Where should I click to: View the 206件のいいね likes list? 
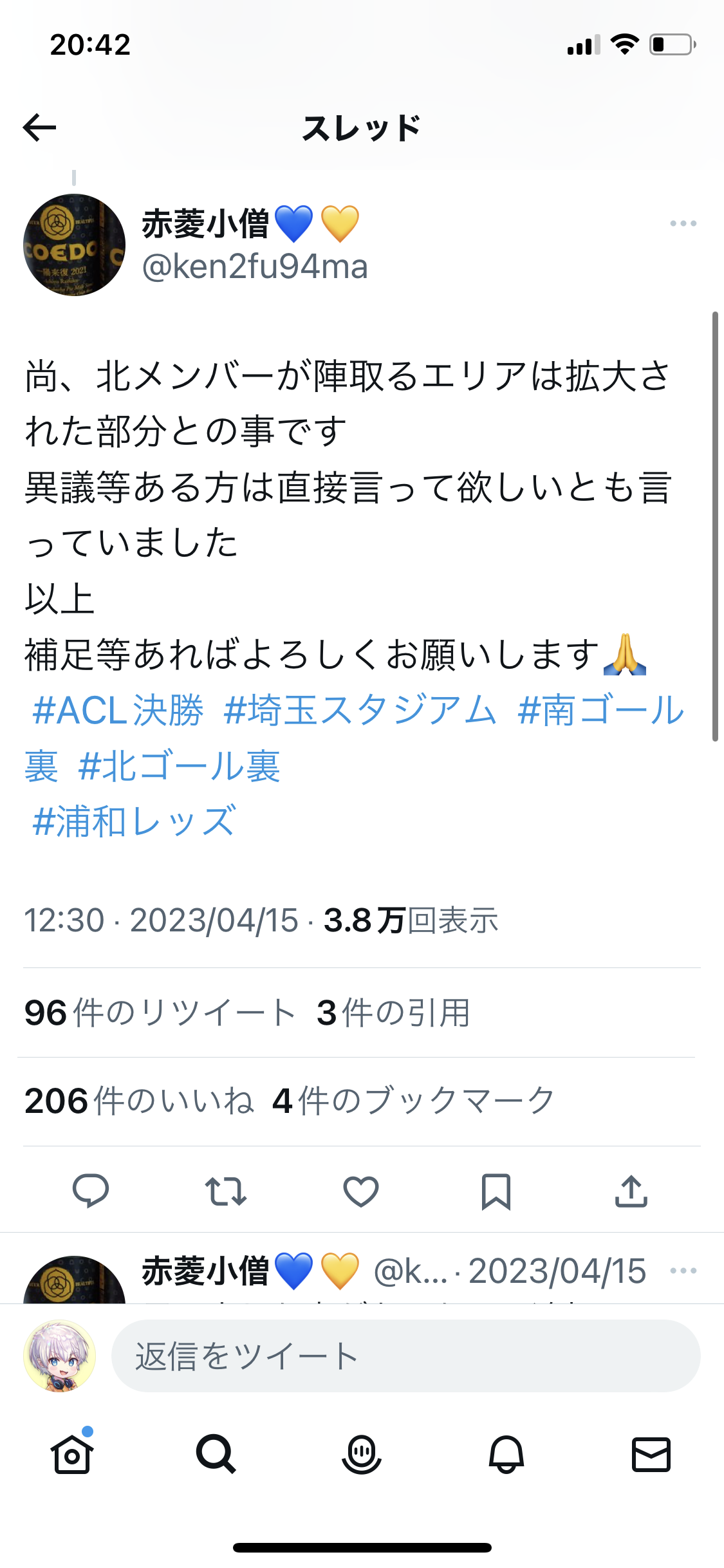[139, 1101]
